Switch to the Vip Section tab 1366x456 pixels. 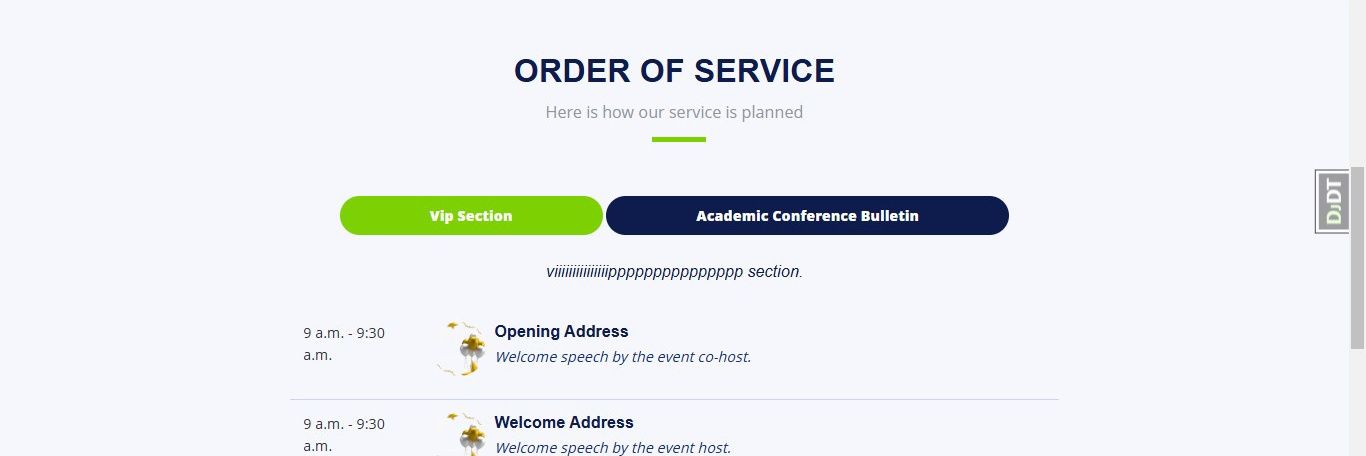[471, 216]
